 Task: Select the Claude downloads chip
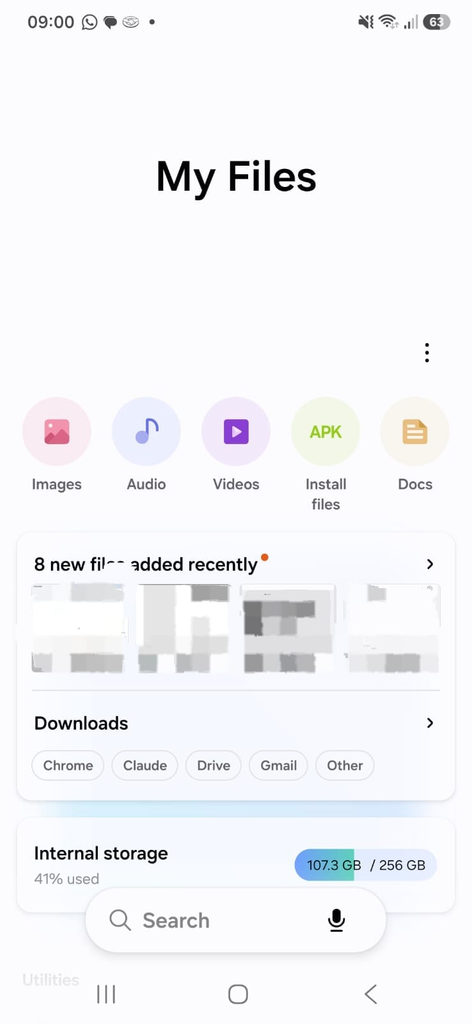pyautogui.click(x=145, y=765)
